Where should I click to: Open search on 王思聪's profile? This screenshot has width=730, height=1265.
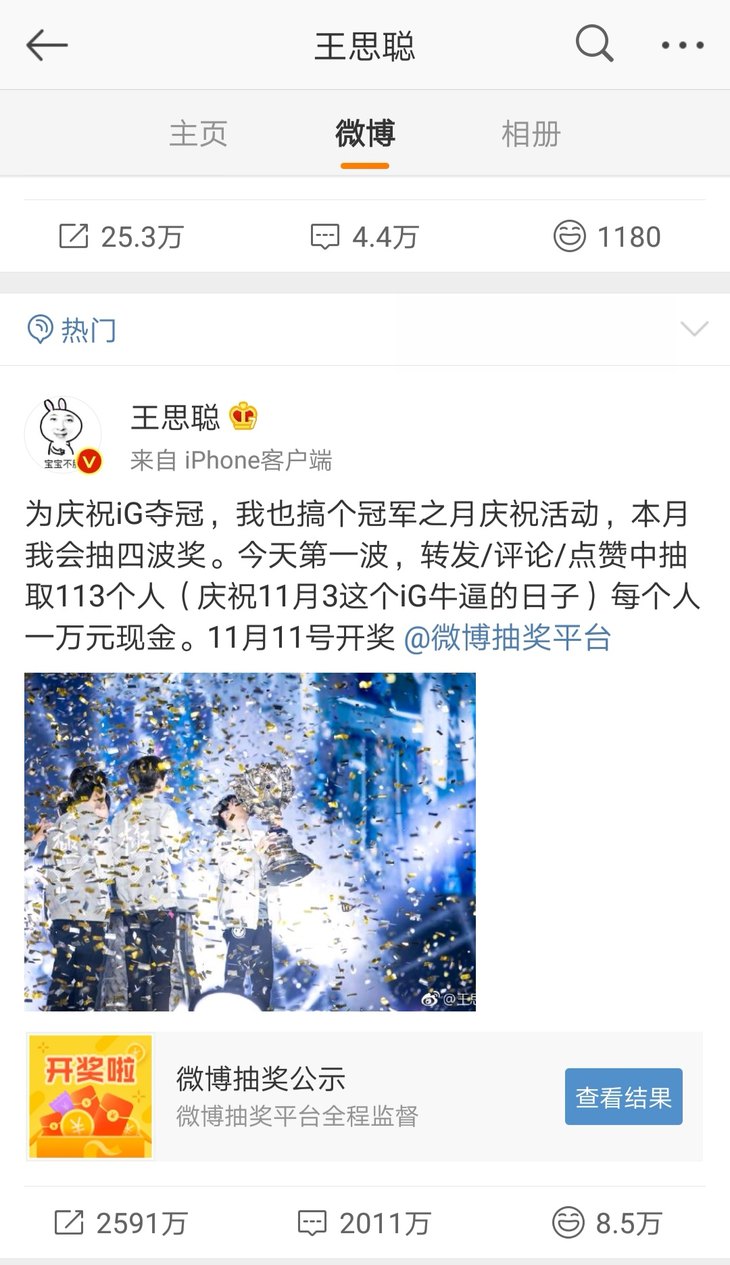[594, 44]
